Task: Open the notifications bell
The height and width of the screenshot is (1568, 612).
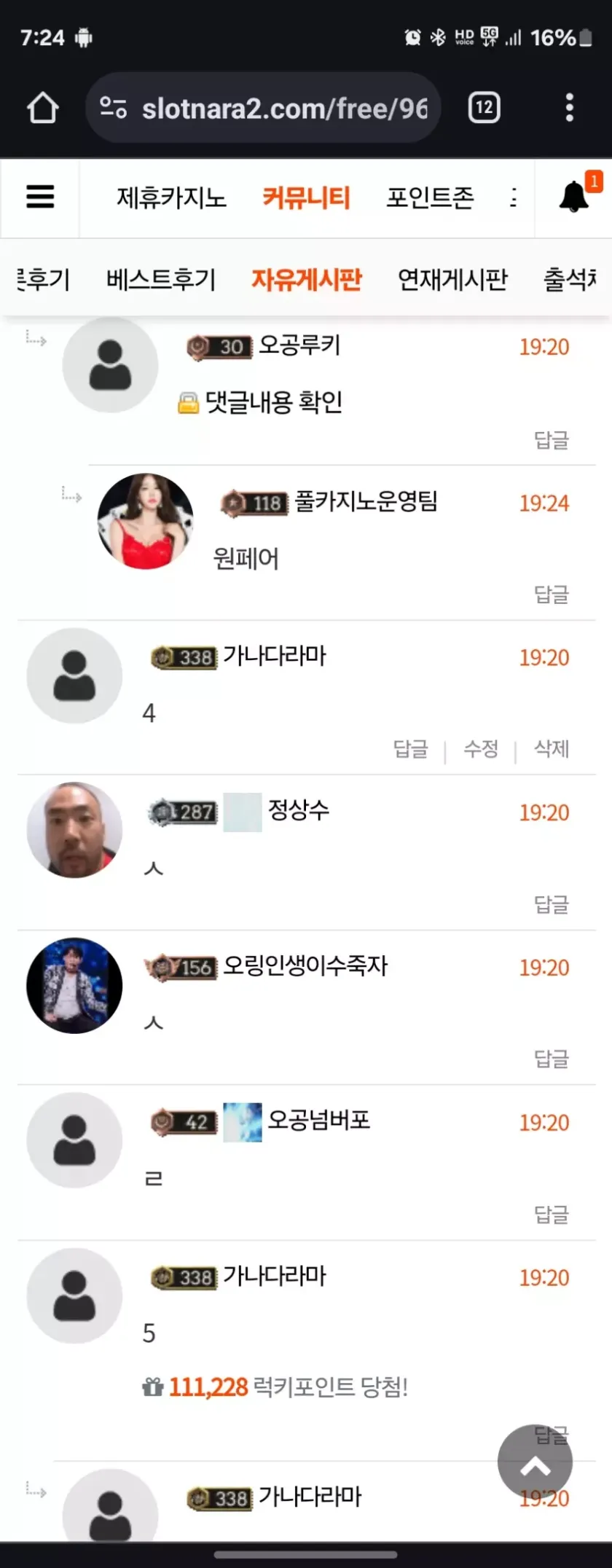Action: 574,197
